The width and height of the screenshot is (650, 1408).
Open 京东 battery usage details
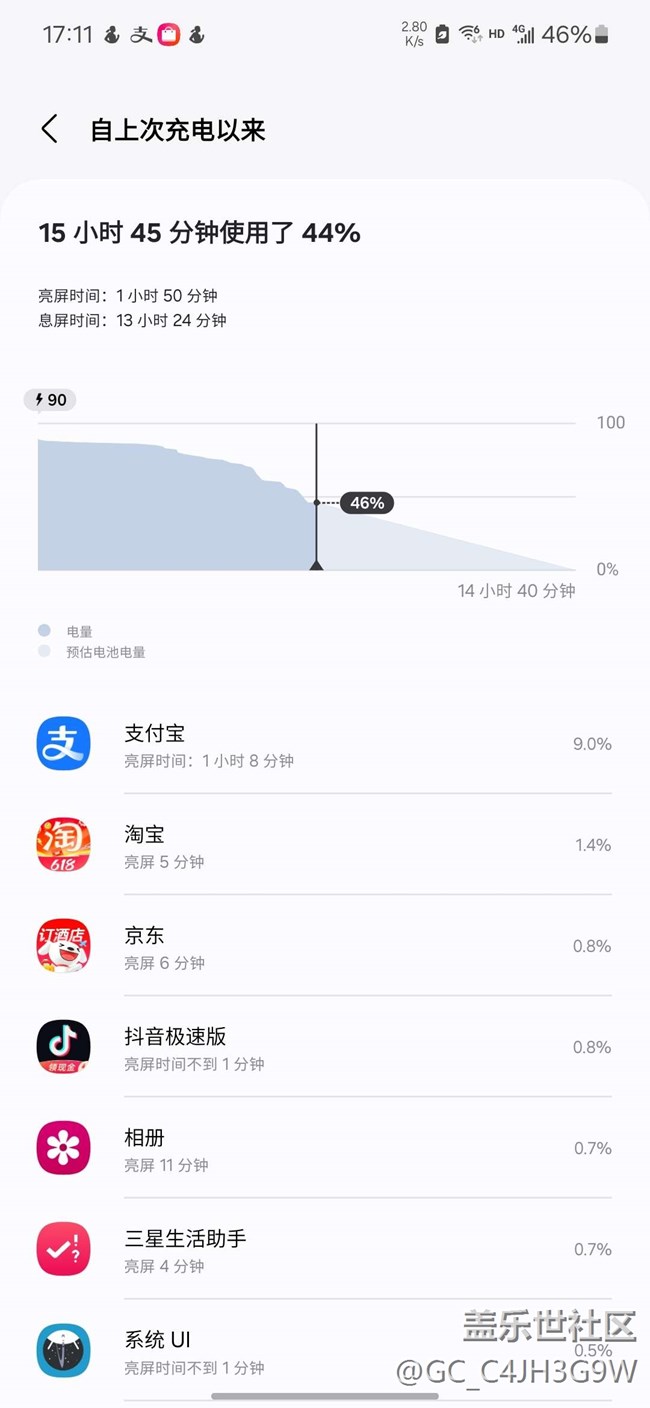[x=325, y=946]
